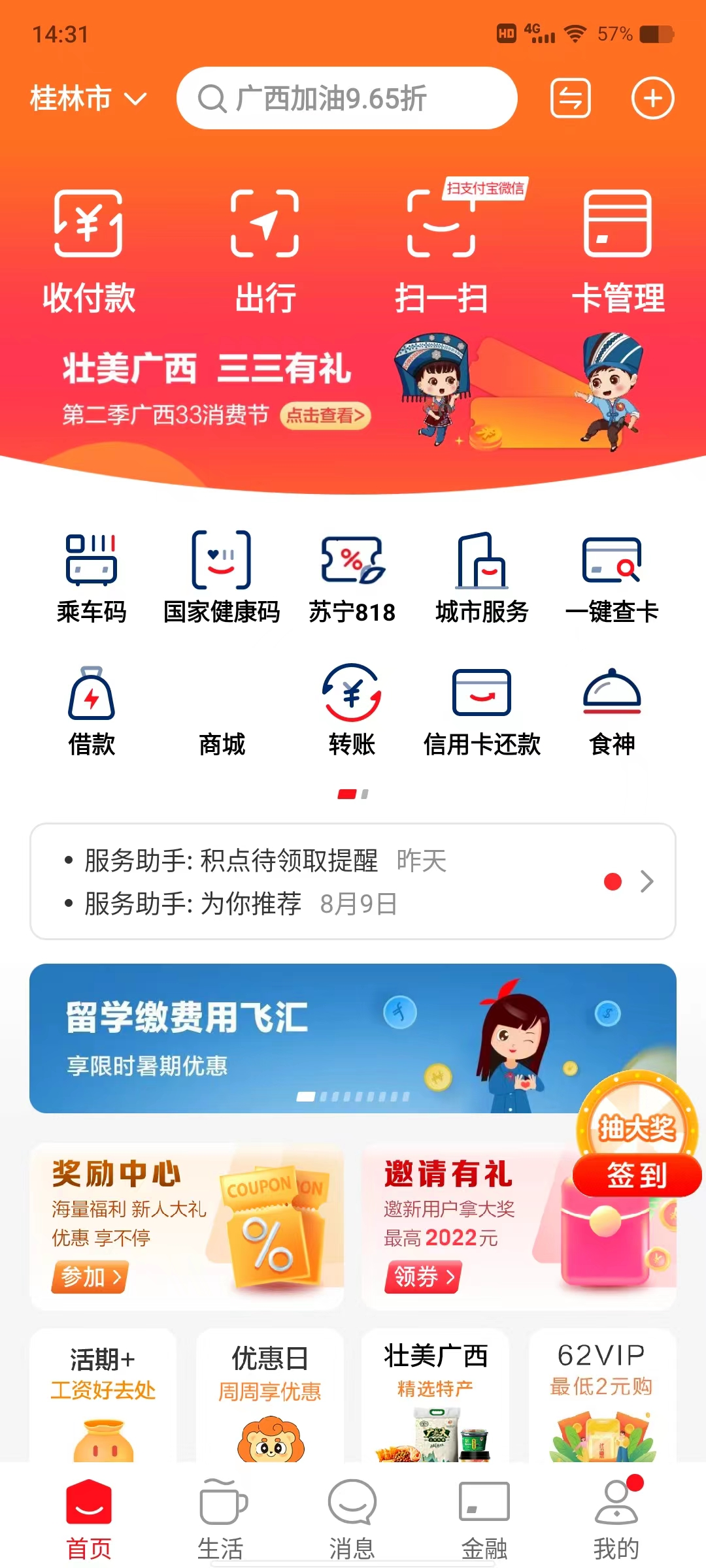Tap 领券 in 邀请有礼 card
The height and width of the screenshot is (1568, 706).
pos(423,1276)
